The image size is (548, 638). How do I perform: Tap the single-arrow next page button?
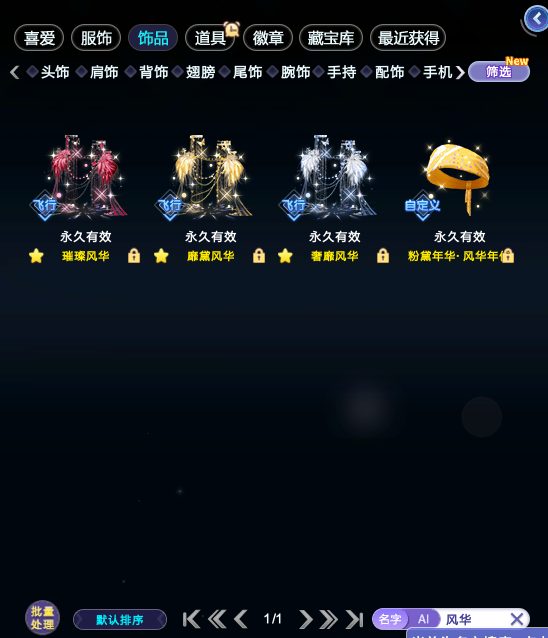coord(306,619)
